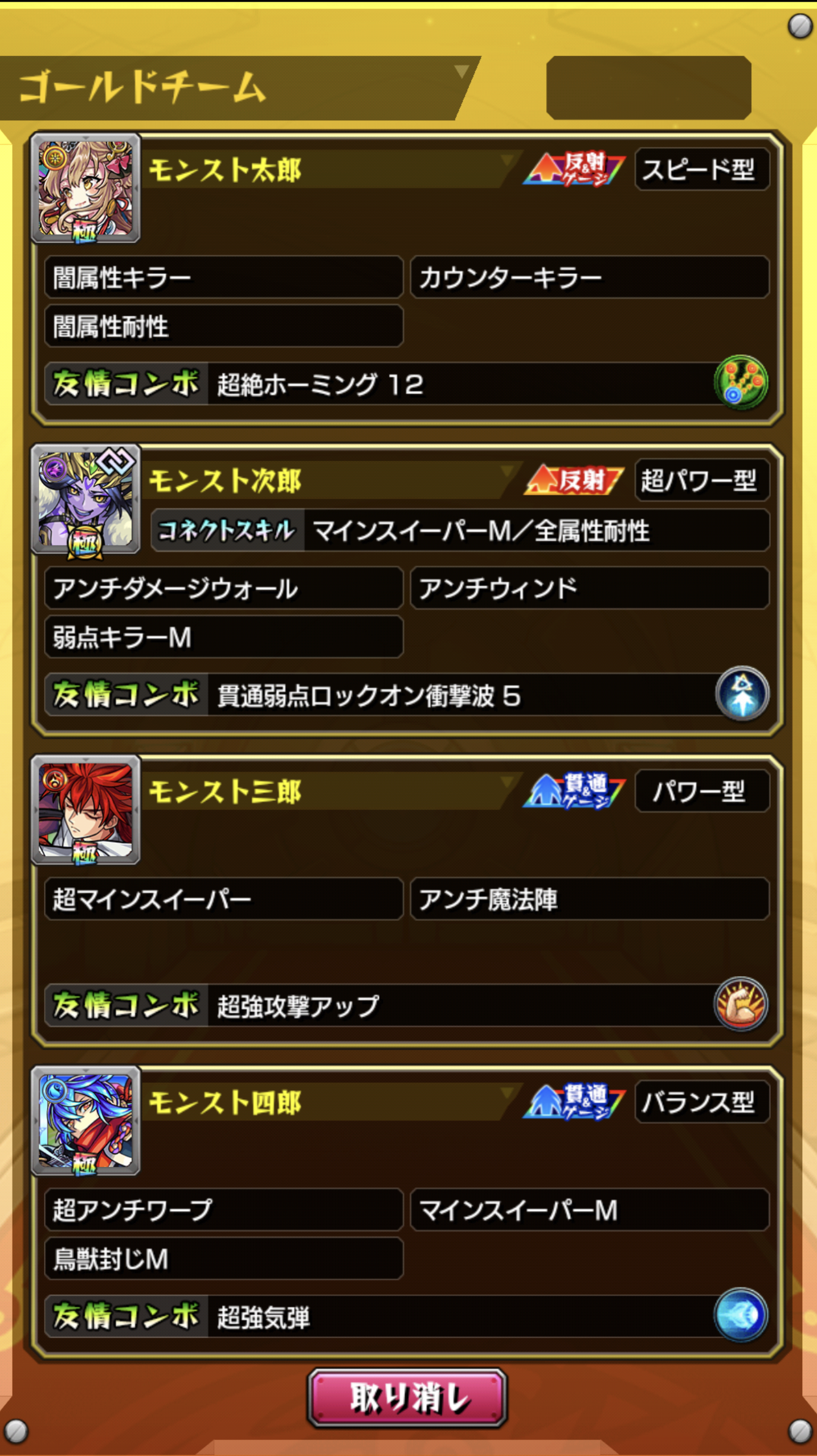Tap the 取り消し cancel button
Screen dimensions: 817x1456
click(407, 1398)
